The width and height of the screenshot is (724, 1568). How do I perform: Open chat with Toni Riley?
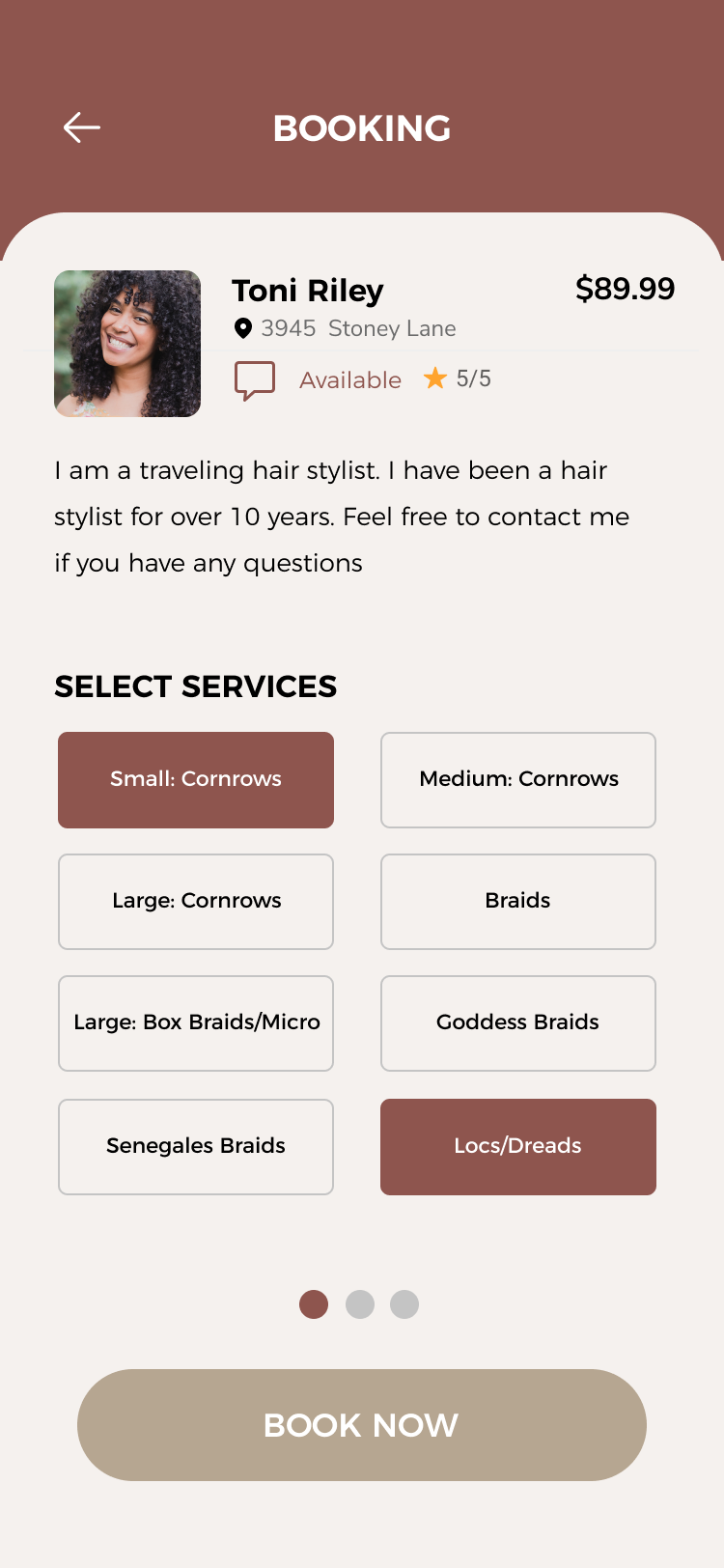coord(255,380)
